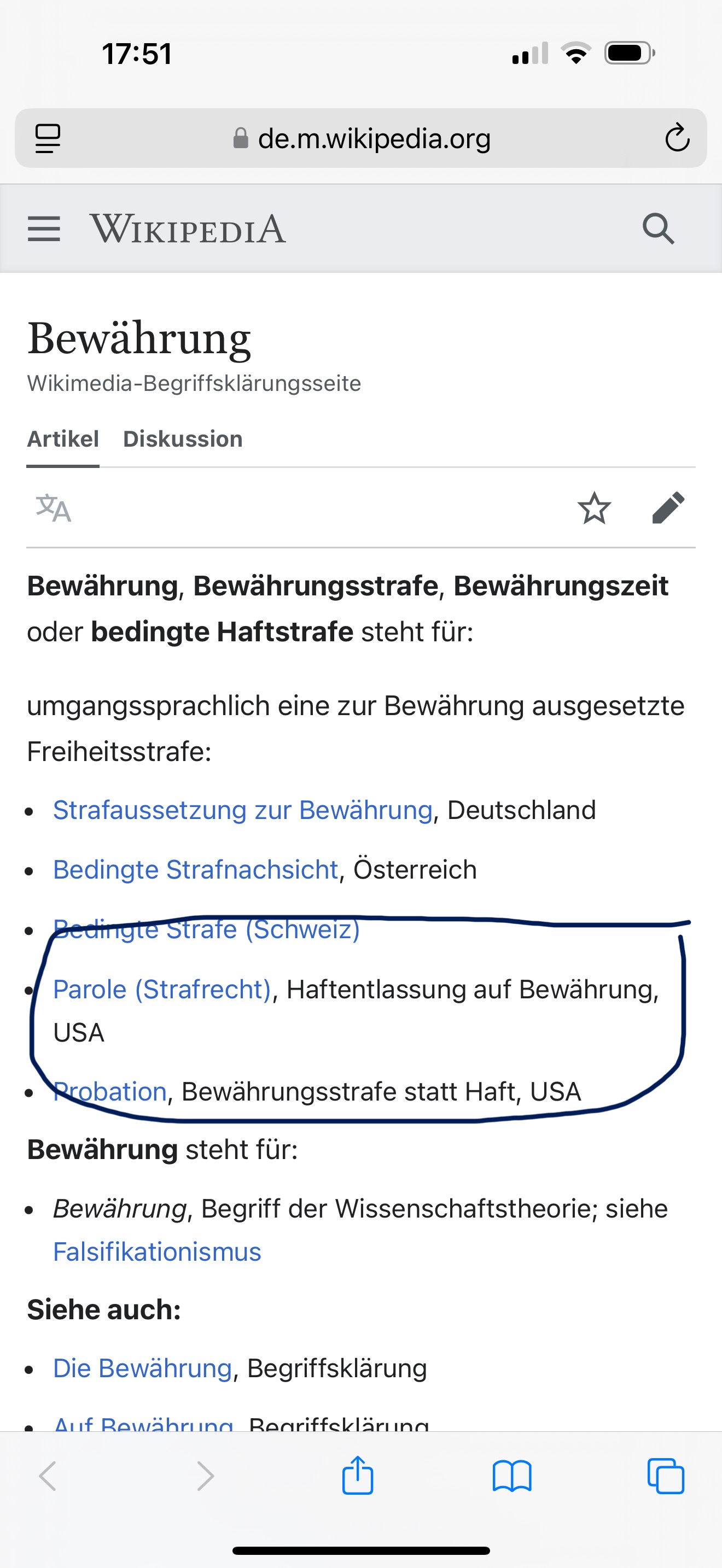Open the Probation link
The width and height of the screenshot is (722, 1568).
point(110,1091)
